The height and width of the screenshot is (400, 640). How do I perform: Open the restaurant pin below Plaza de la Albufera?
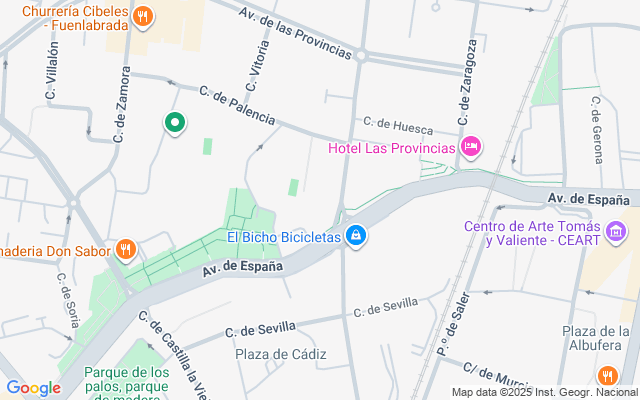click(x=607, y=376)
